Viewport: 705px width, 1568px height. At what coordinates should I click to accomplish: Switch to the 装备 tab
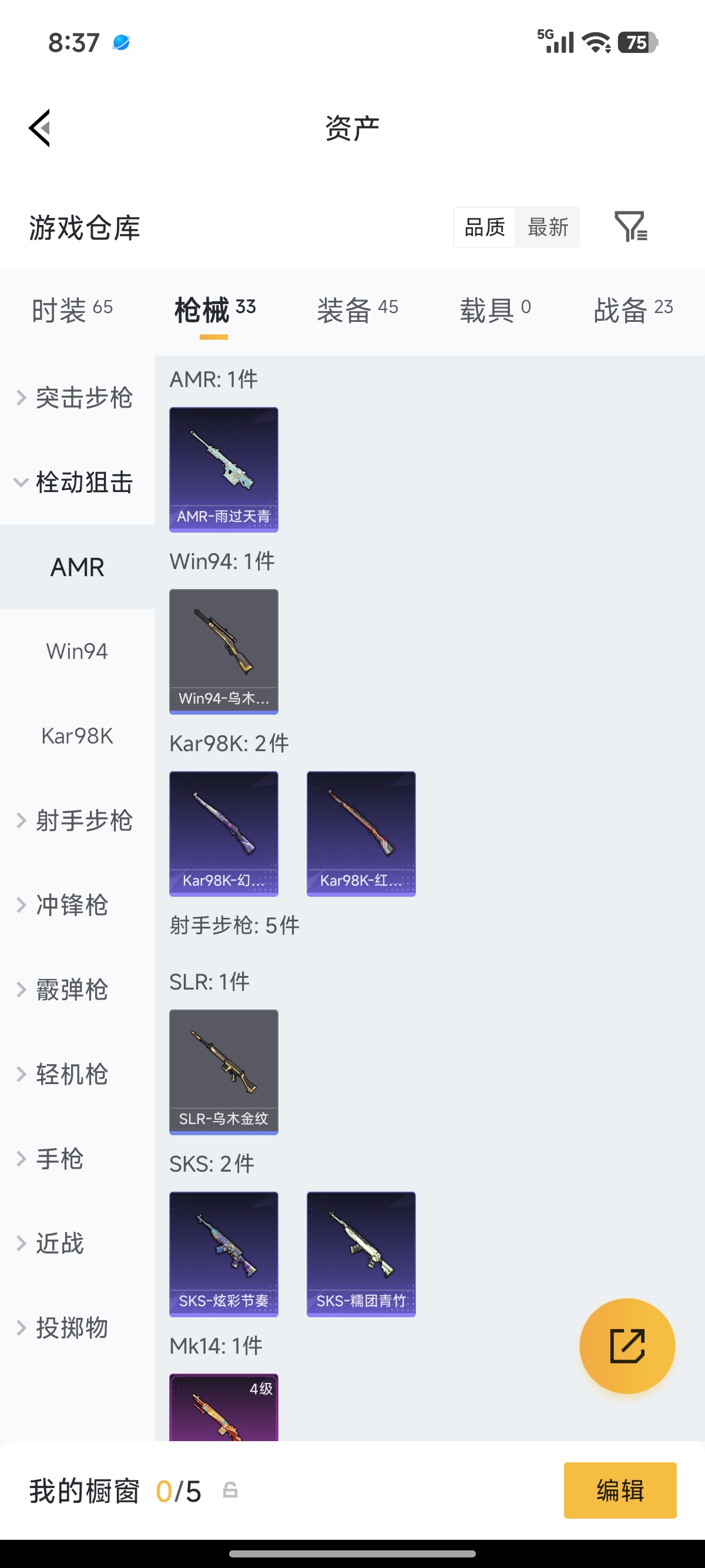pos(357,310)
